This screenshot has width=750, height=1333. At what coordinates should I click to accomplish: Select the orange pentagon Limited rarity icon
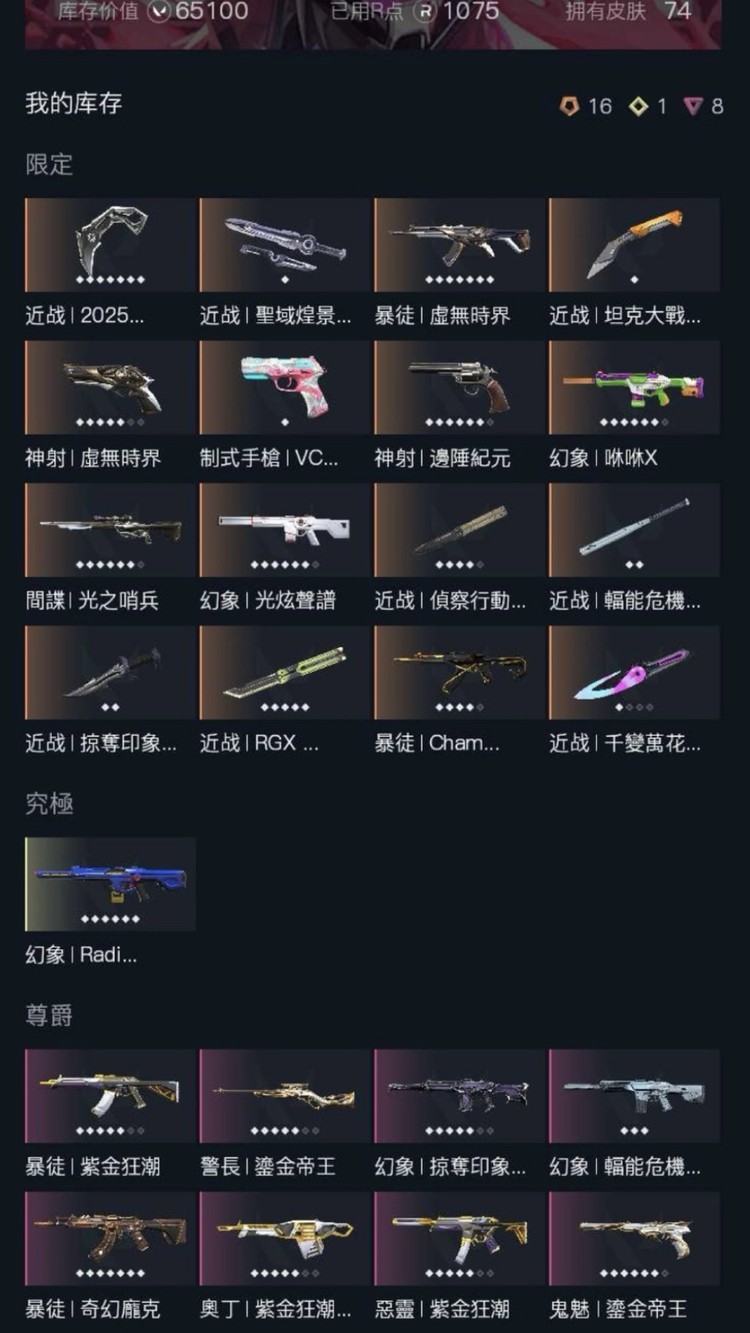click(x=570, y=106)
